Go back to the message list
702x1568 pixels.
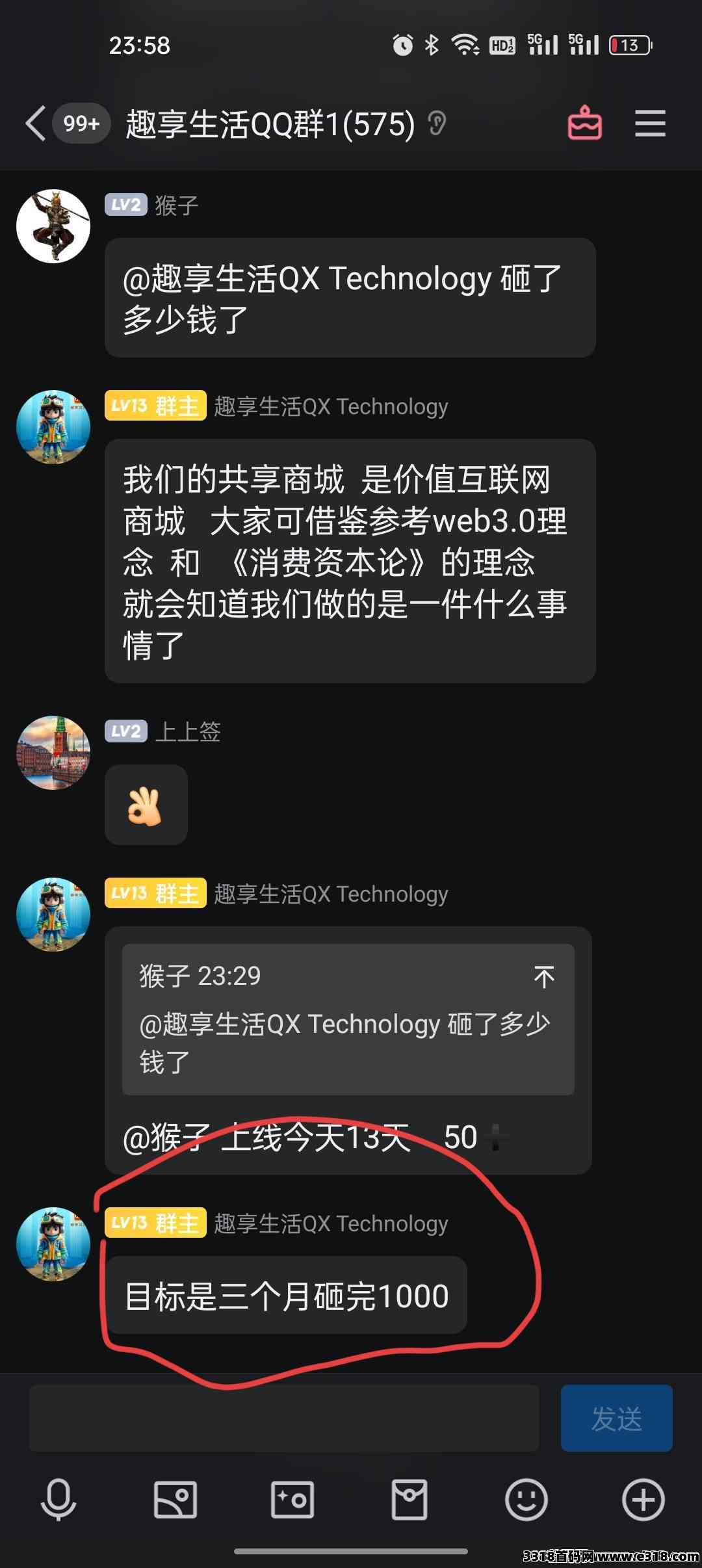(x=36, y=123)
